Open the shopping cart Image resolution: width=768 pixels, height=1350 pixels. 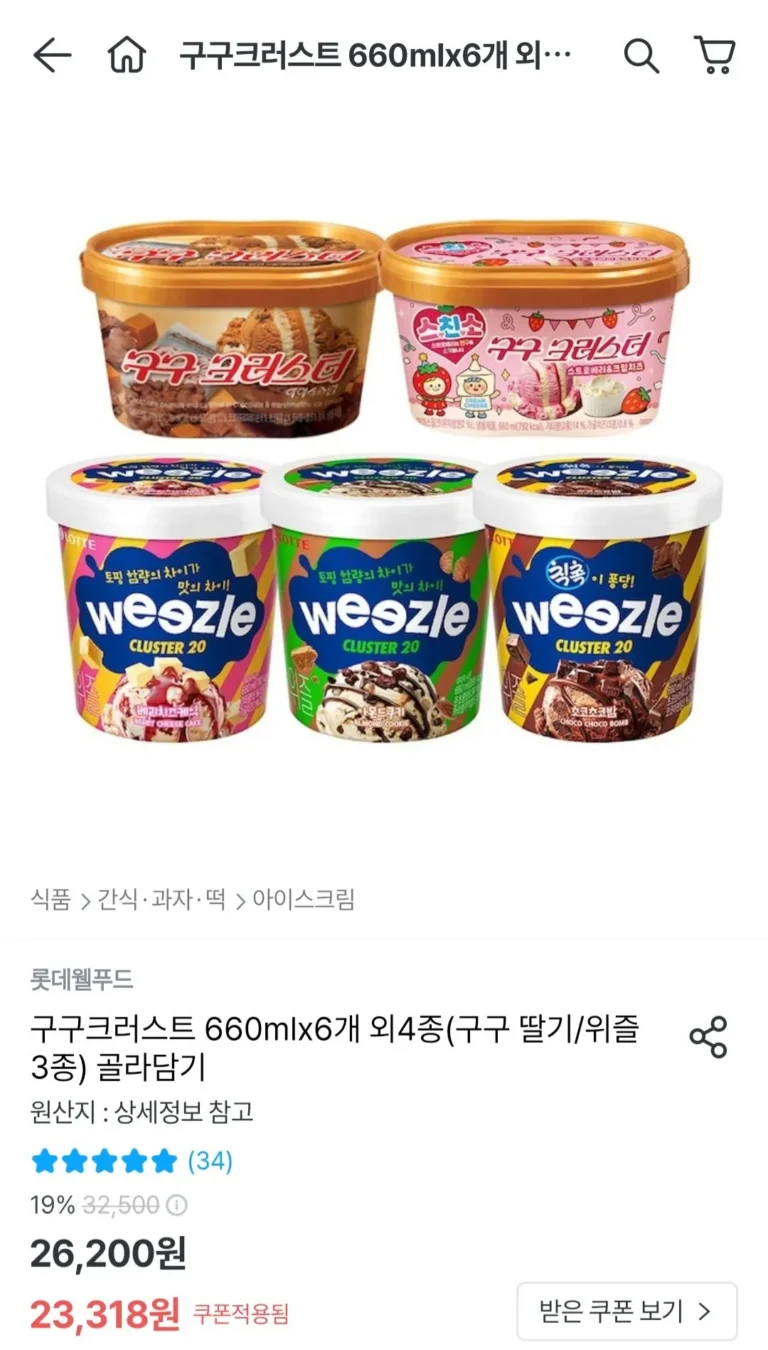coord(714,56)
